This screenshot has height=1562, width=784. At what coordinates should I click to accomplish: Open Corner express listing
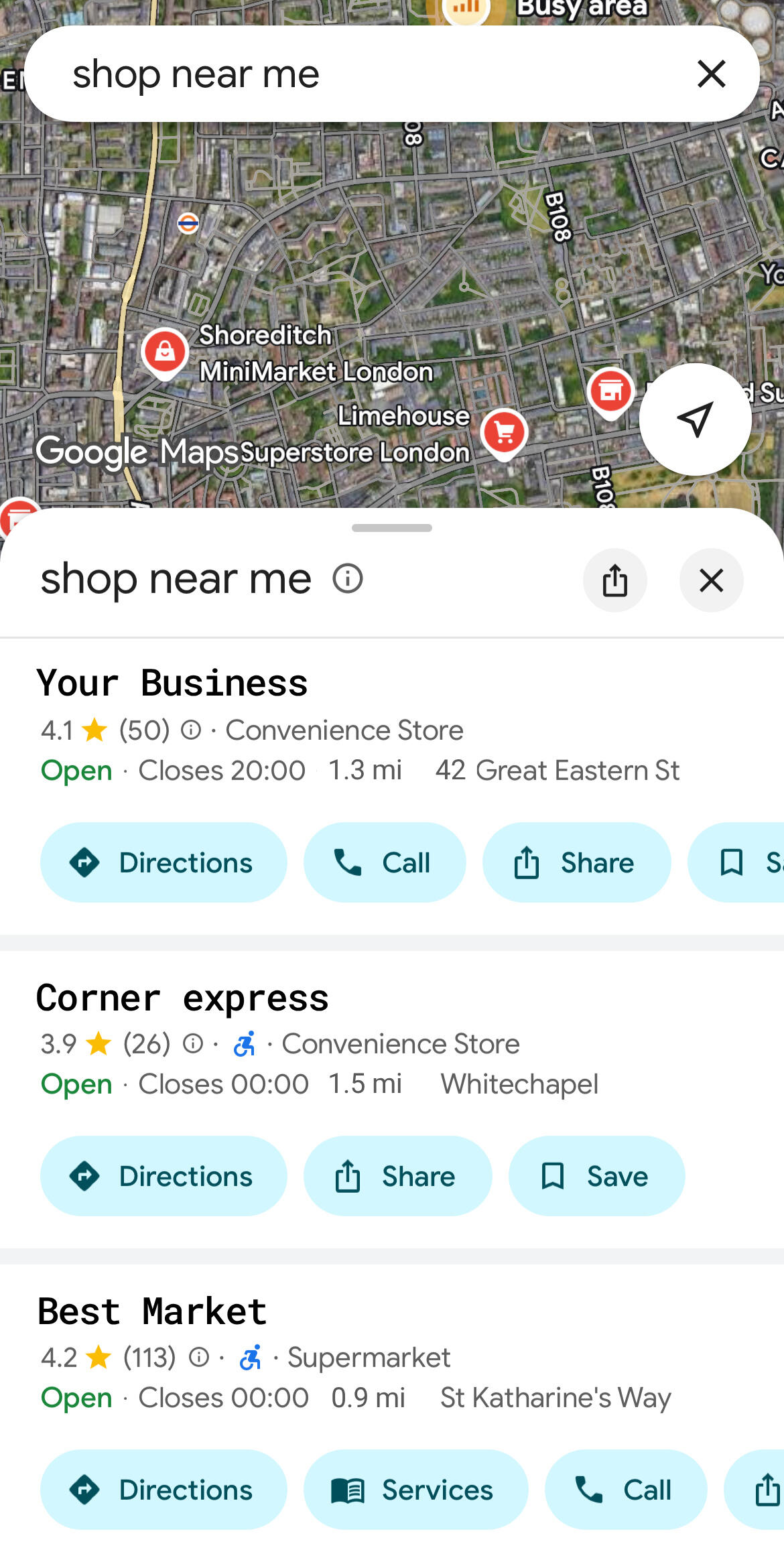point(182,998)
